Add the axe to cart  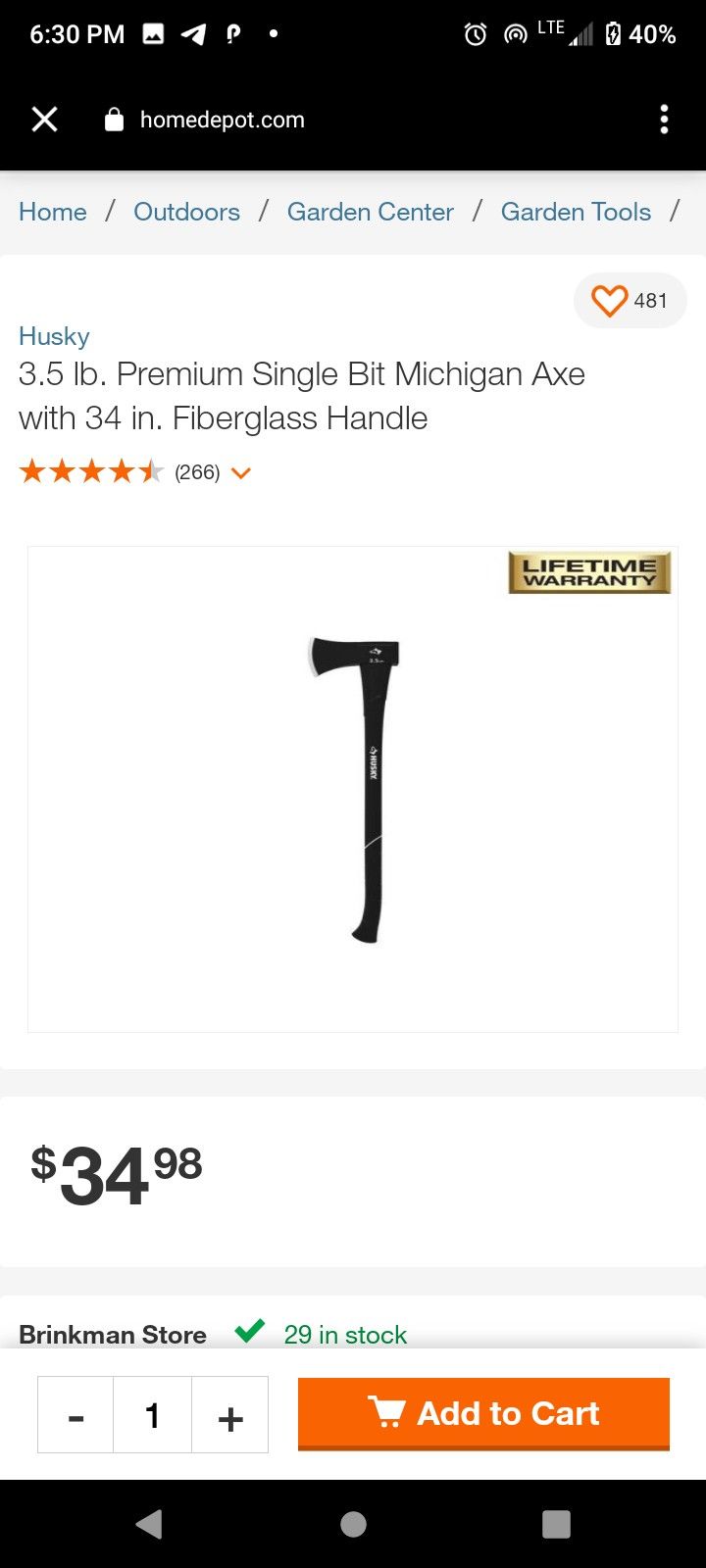483,1413
